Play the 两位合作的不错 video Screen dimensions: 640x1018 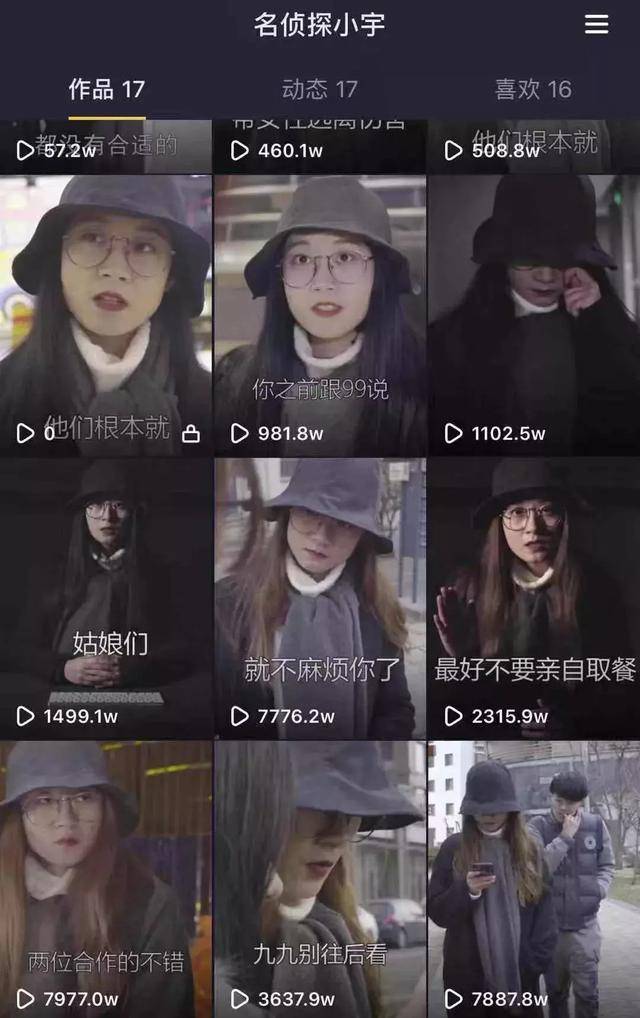[105, 880]
